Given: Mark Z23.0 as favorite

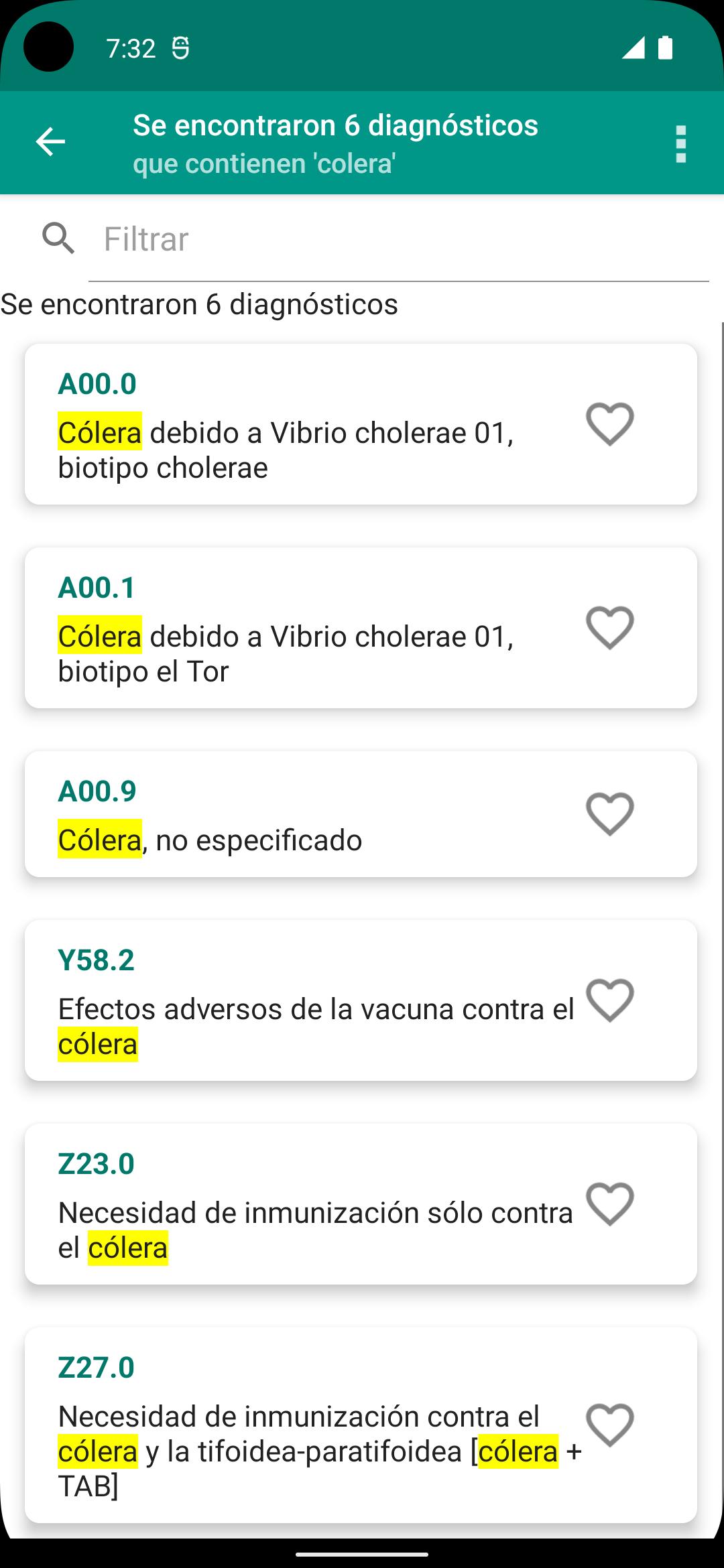Looking at the screenshot, I should click(x=610, y=1204).
